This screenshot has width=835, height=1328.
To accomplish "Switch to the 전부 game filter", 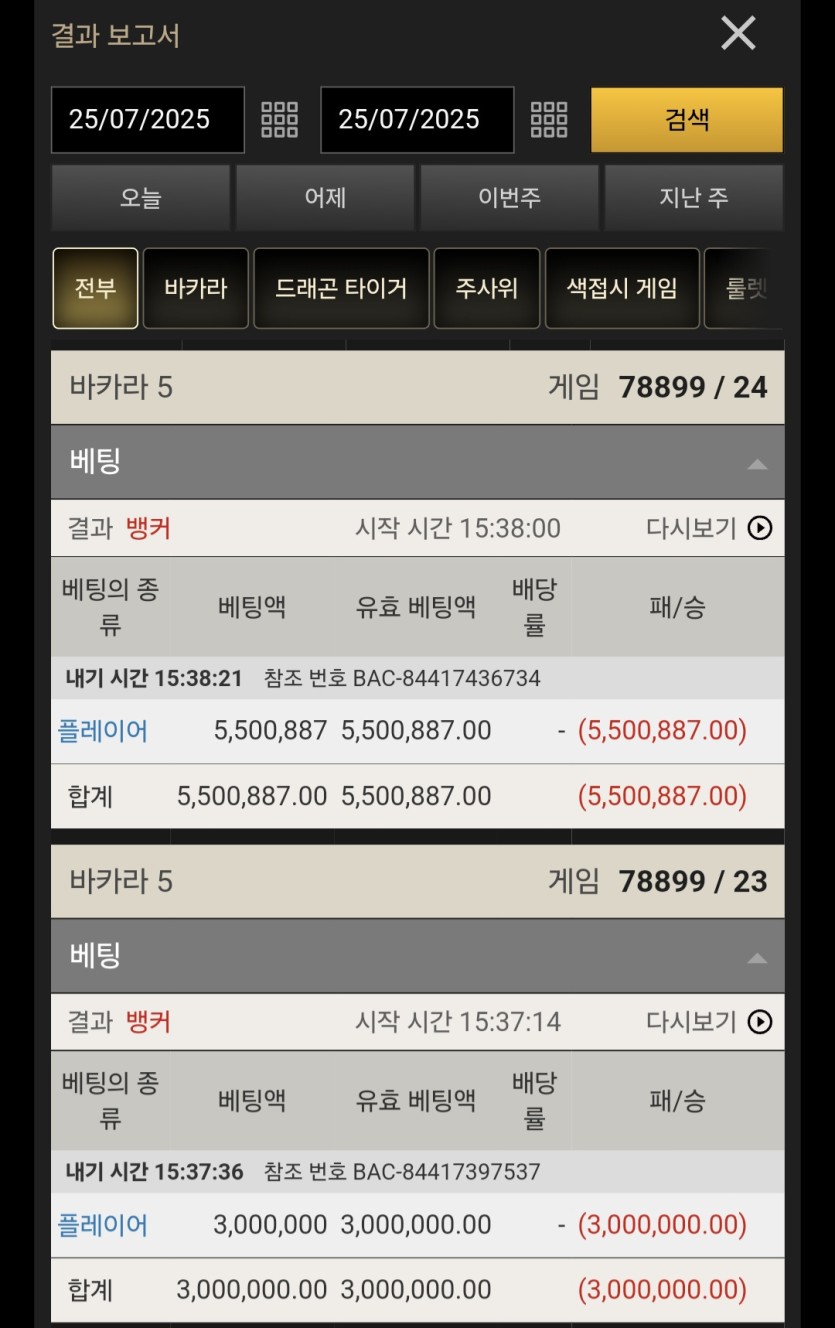I will pyautogui.click(x=95, y=289).
